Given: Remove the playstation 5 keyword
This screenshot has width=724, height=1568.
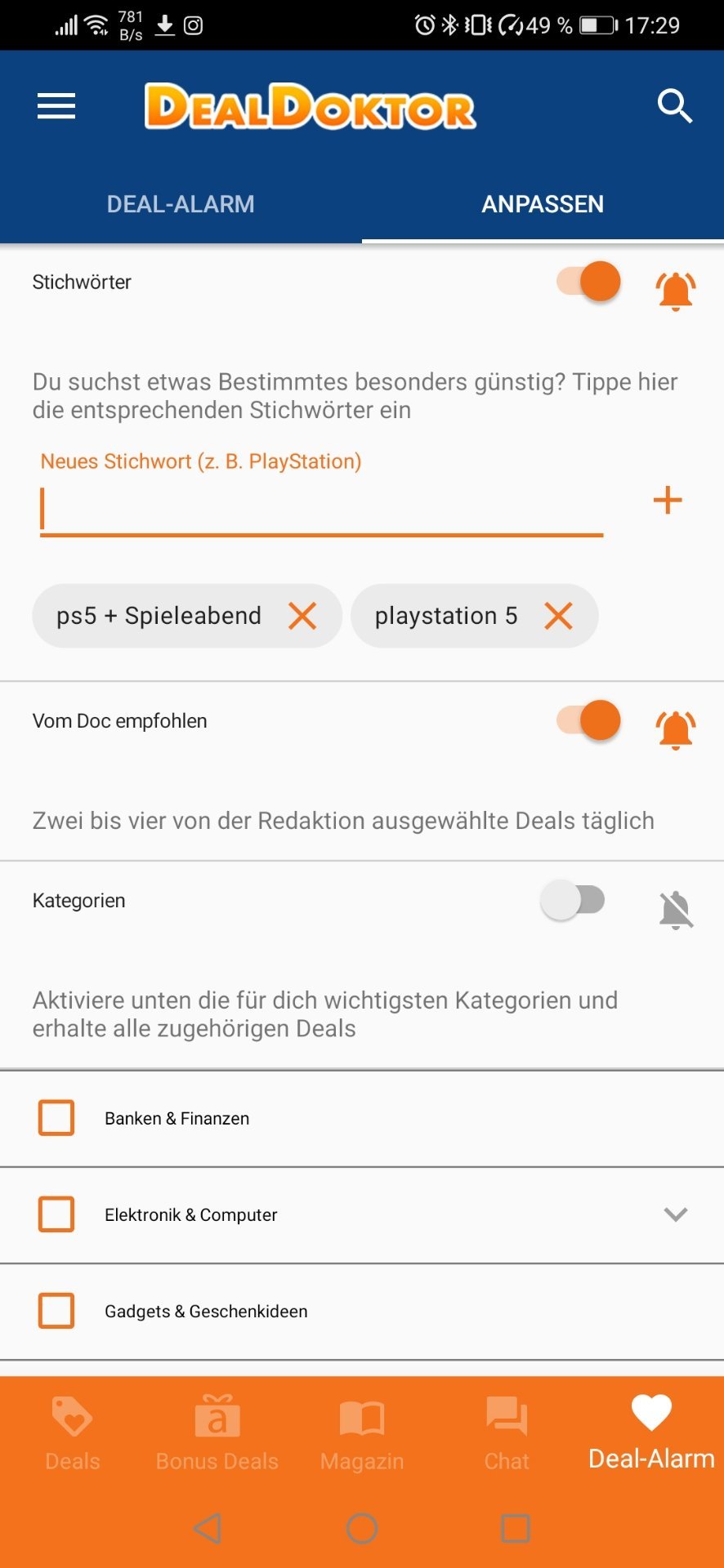Looking at the screenshot, I should 558,616.
